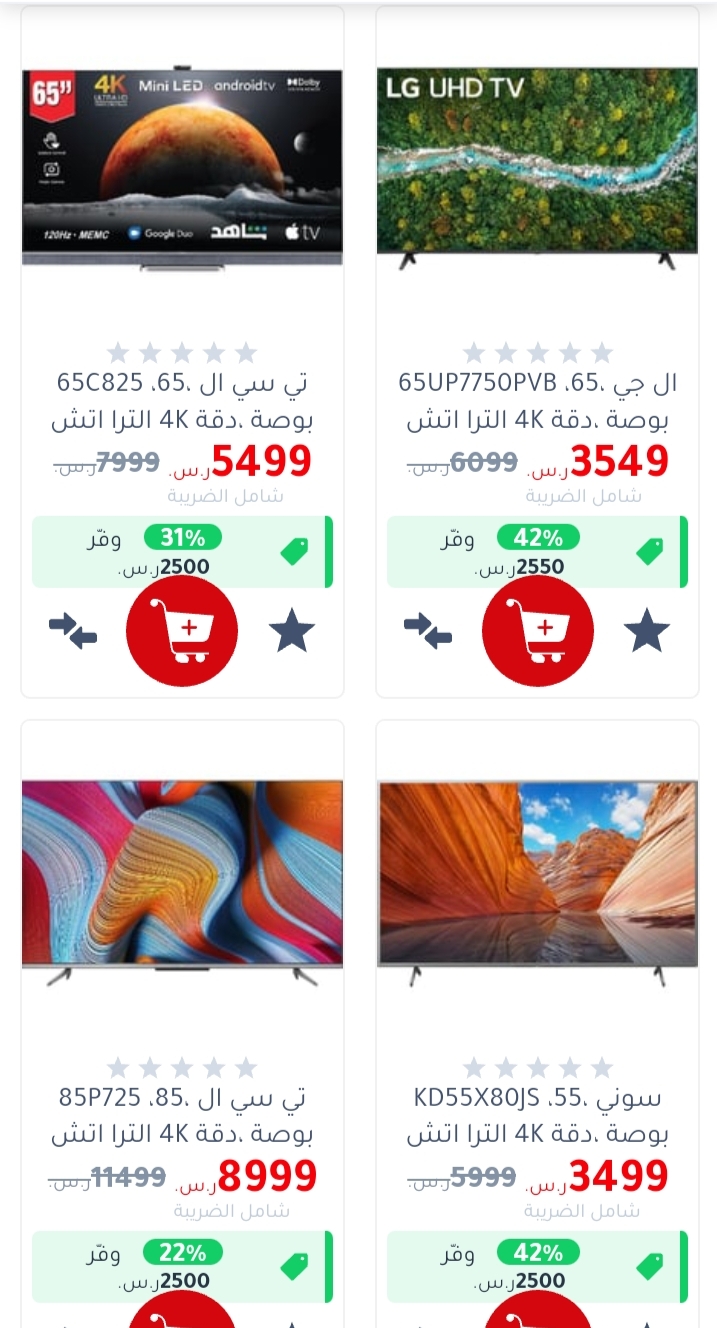Add TCL 65C825 TV to cart
This screenshot has height=1328, width=717.
tap(182, 631)
